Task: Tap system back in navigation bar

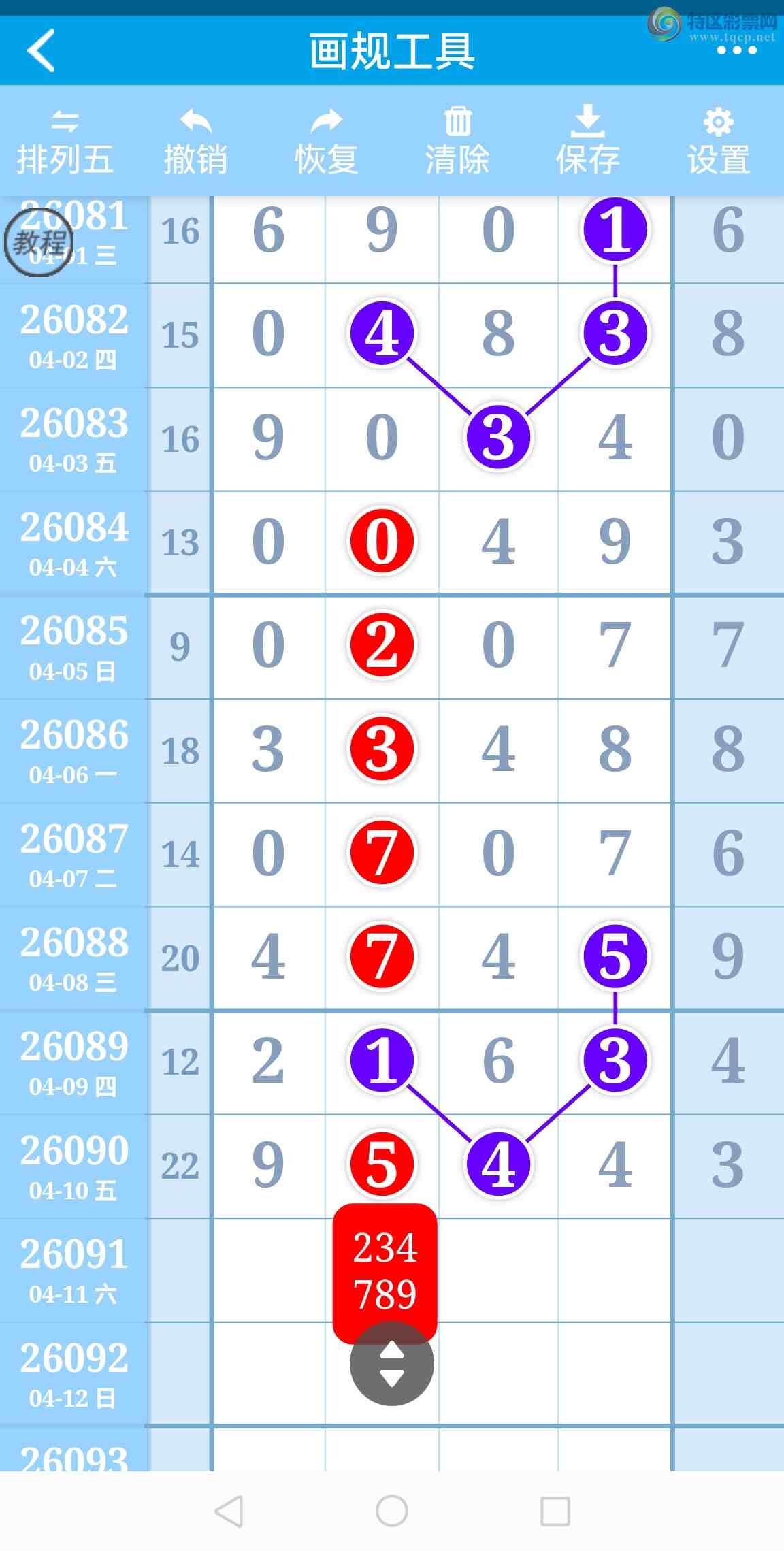Action: click(x=229, y=1512)
